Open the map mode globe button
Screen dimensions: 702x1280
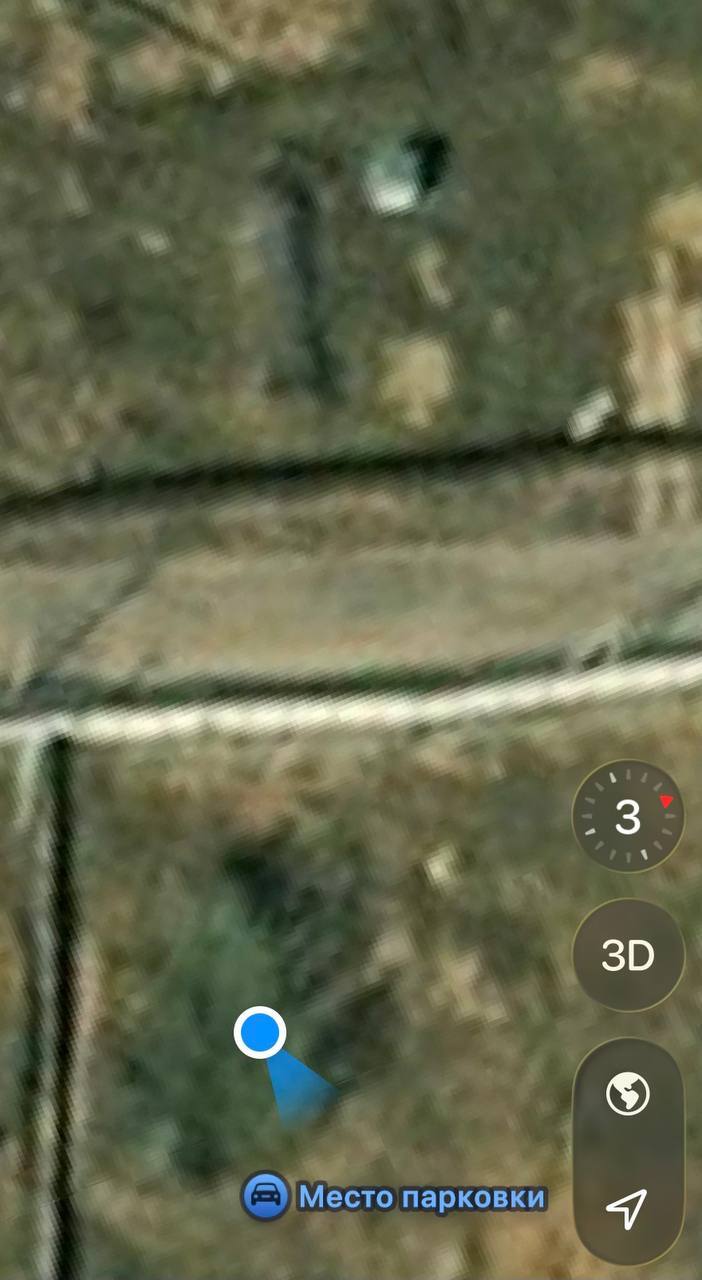(x=628, y=1093)
